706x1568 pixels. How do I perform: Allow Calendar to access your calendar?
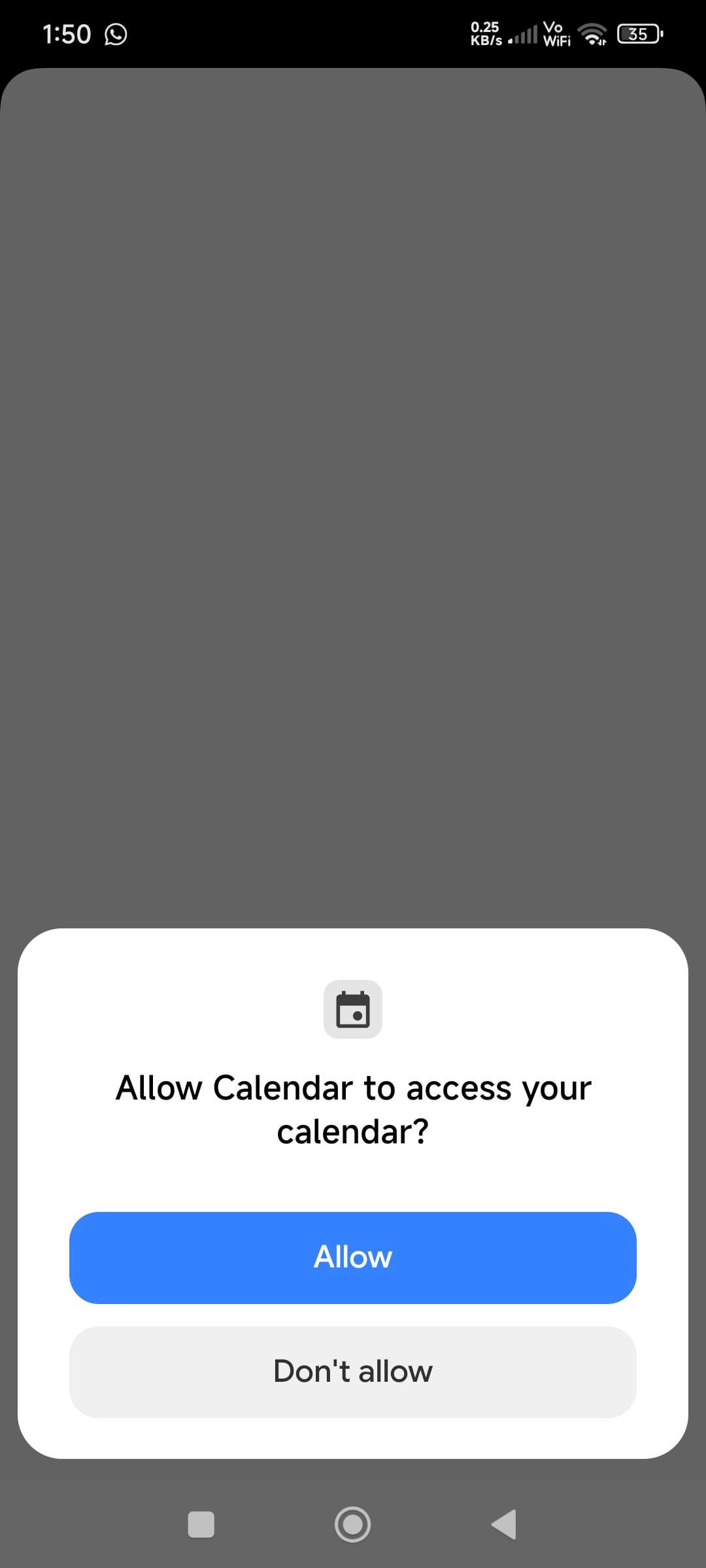click(x=353, y=1258)
